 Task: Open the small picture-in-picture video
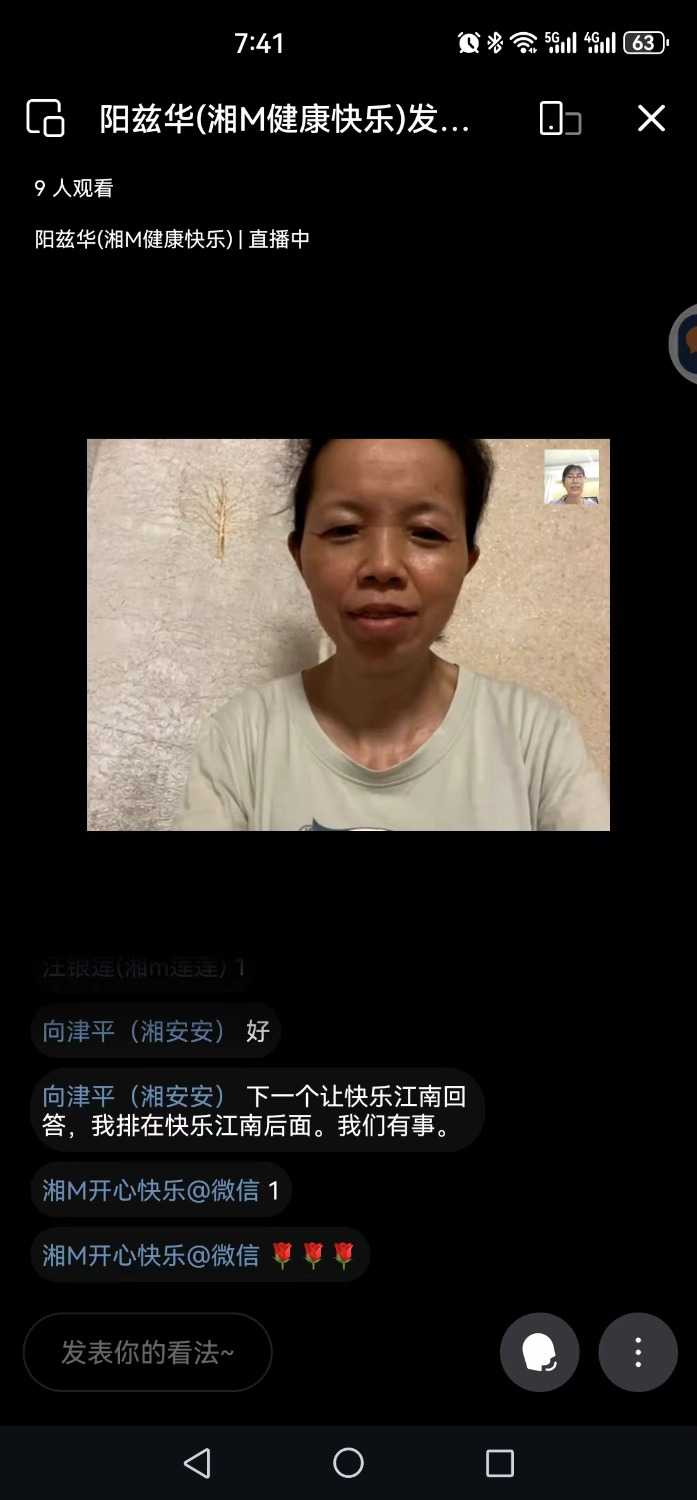point(571,477)
